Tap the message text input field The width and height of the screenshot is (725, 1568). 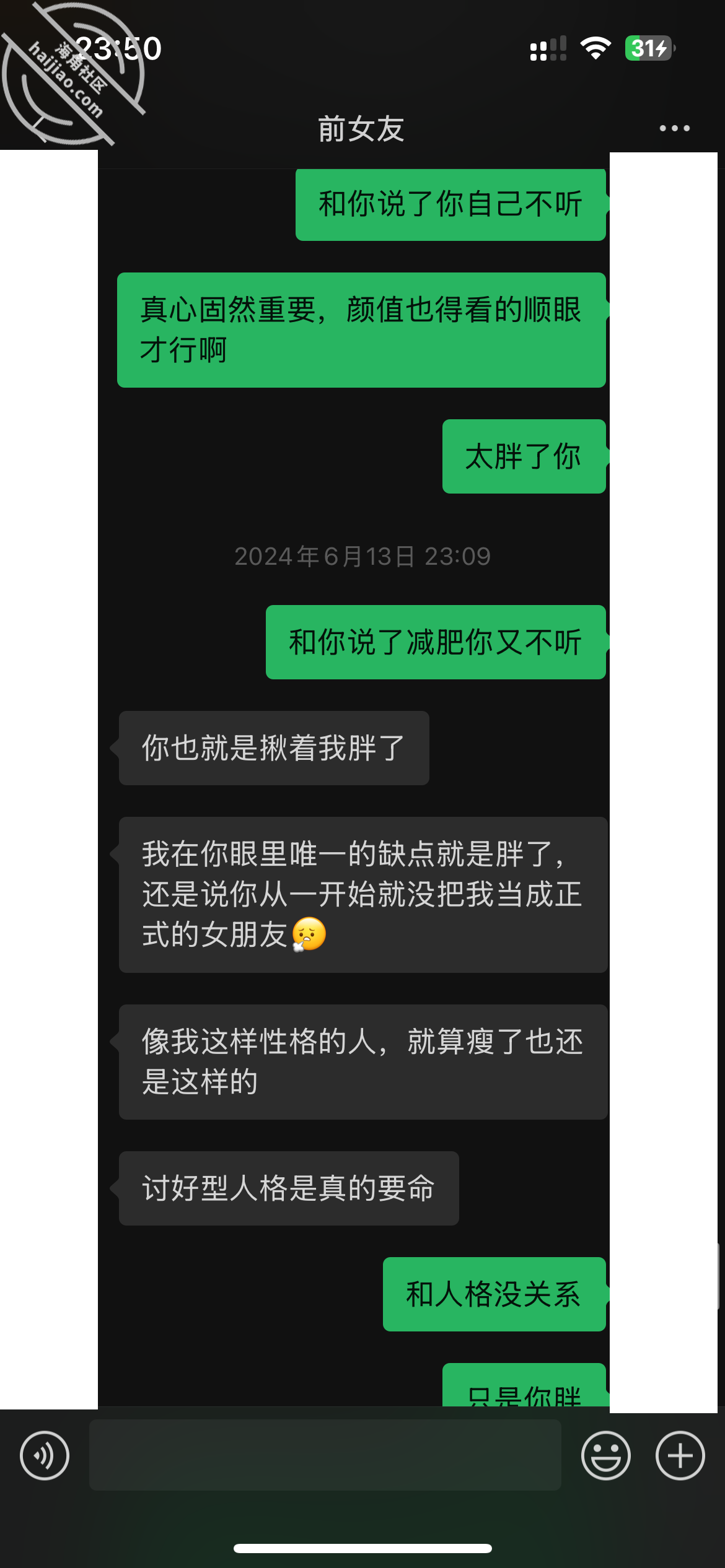coord(325,1455)
